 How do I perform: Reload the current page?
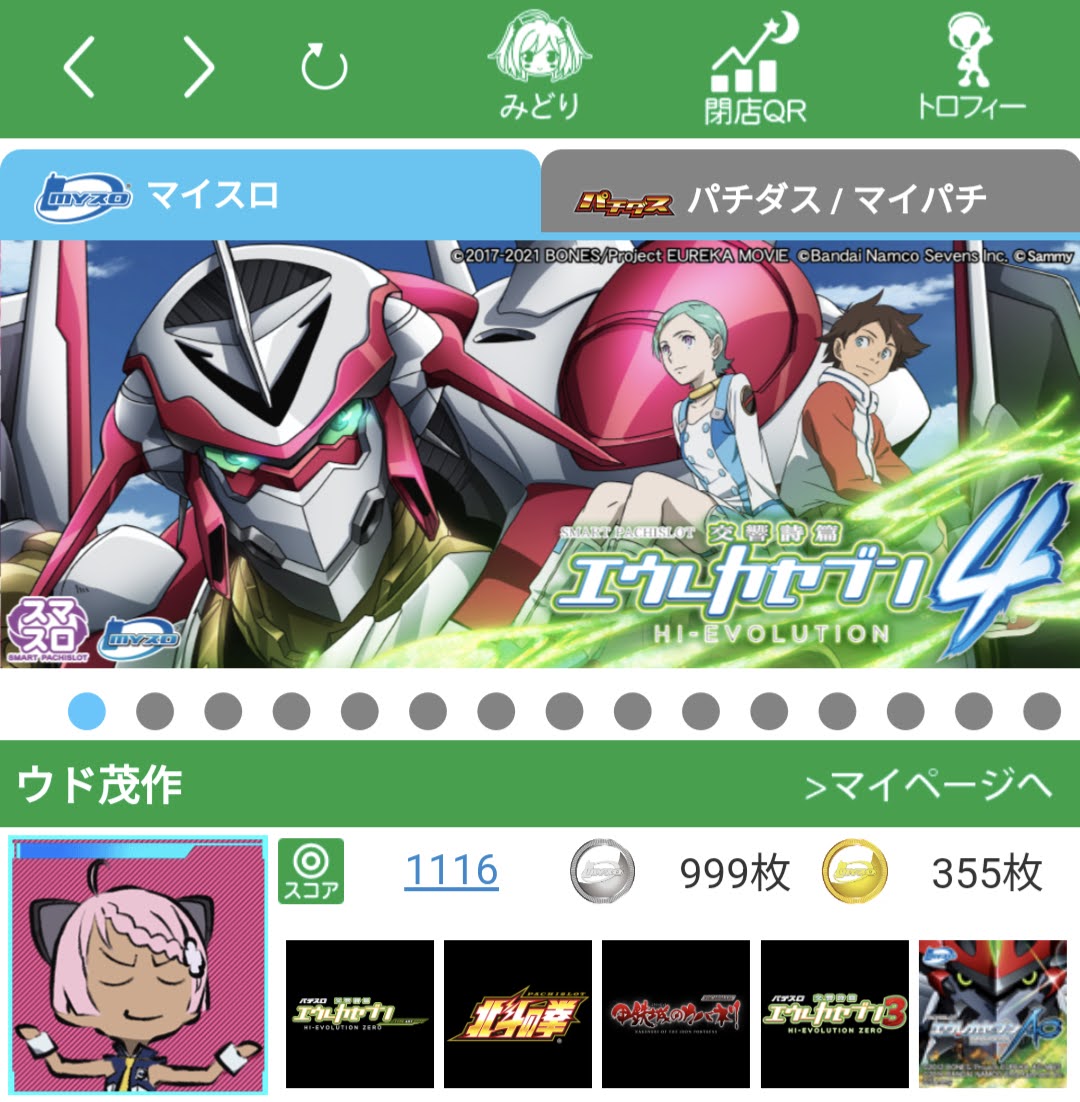point(324,68)
